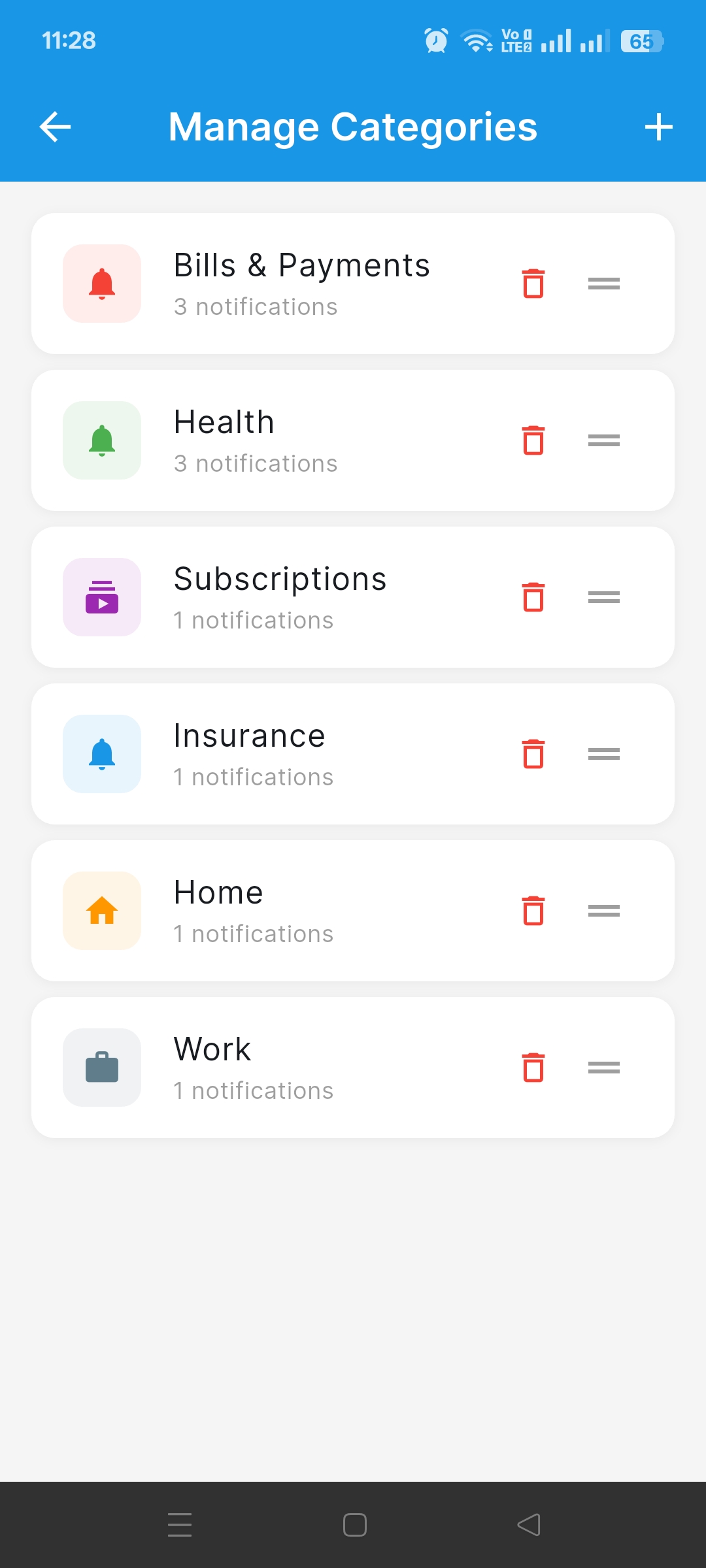Open the Insurance category row
706x1568 pixels.
[294, 754]
